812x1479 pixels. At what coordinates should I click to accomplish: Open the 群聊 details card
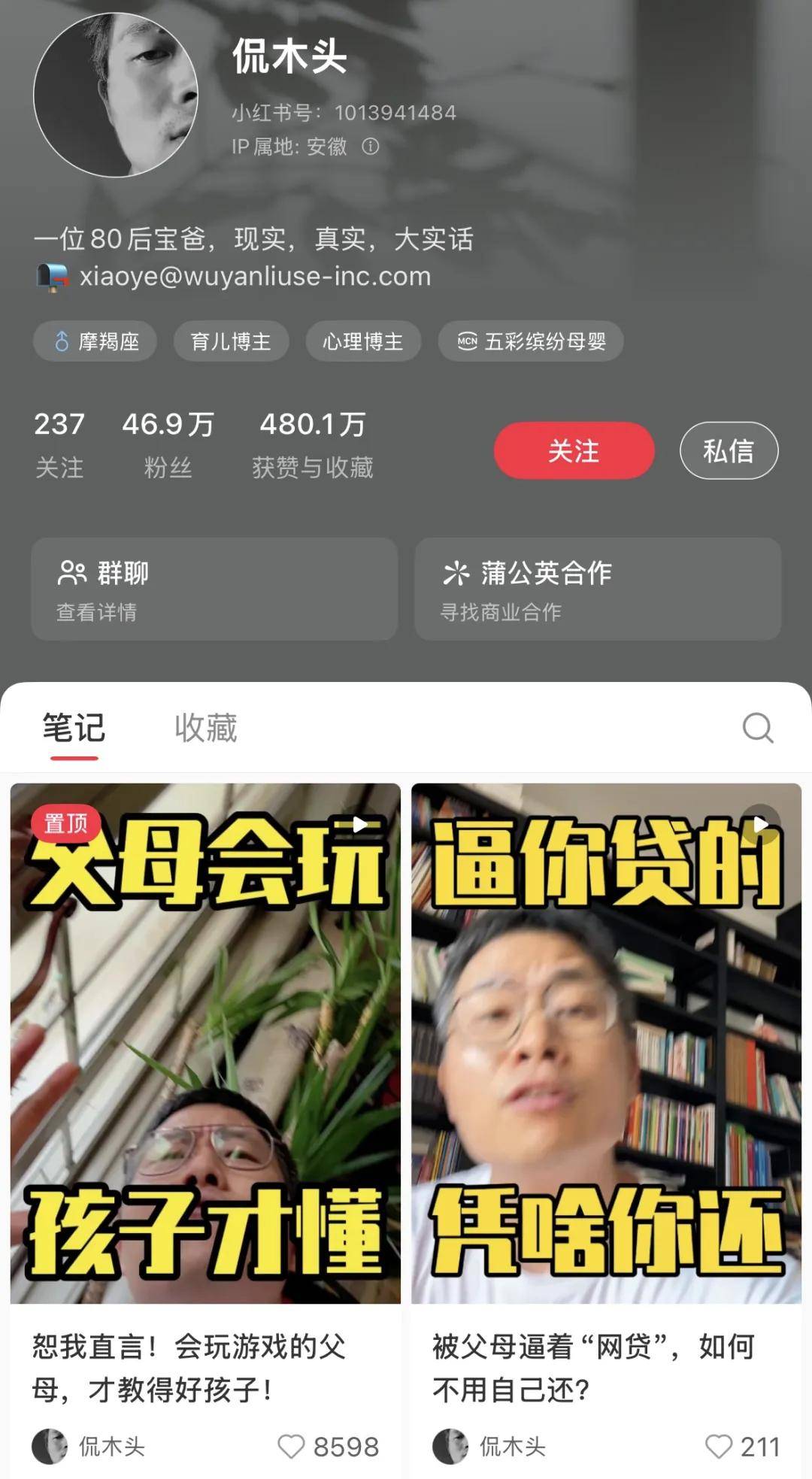click(214, 589)
